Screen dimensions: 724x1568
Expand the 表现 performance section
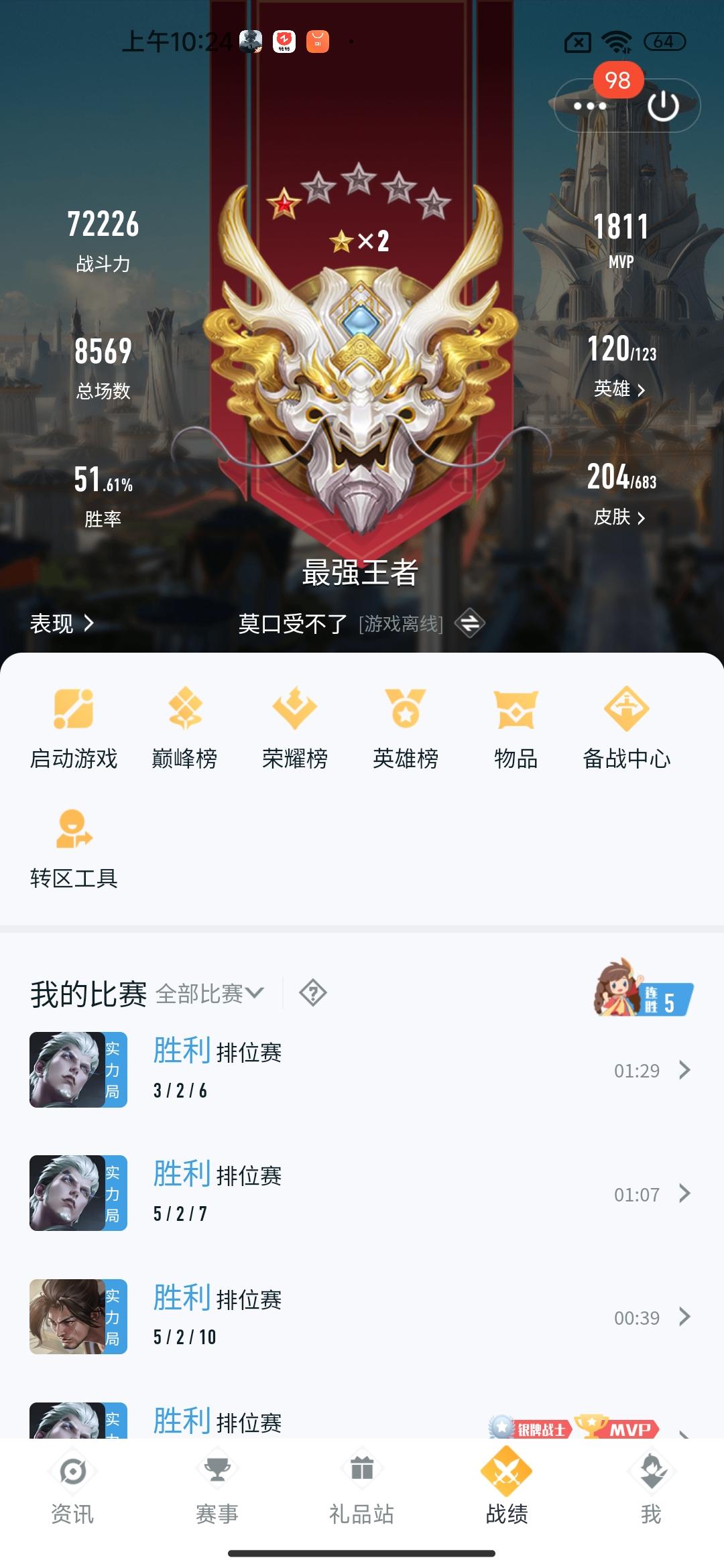(x=59, y=623)
